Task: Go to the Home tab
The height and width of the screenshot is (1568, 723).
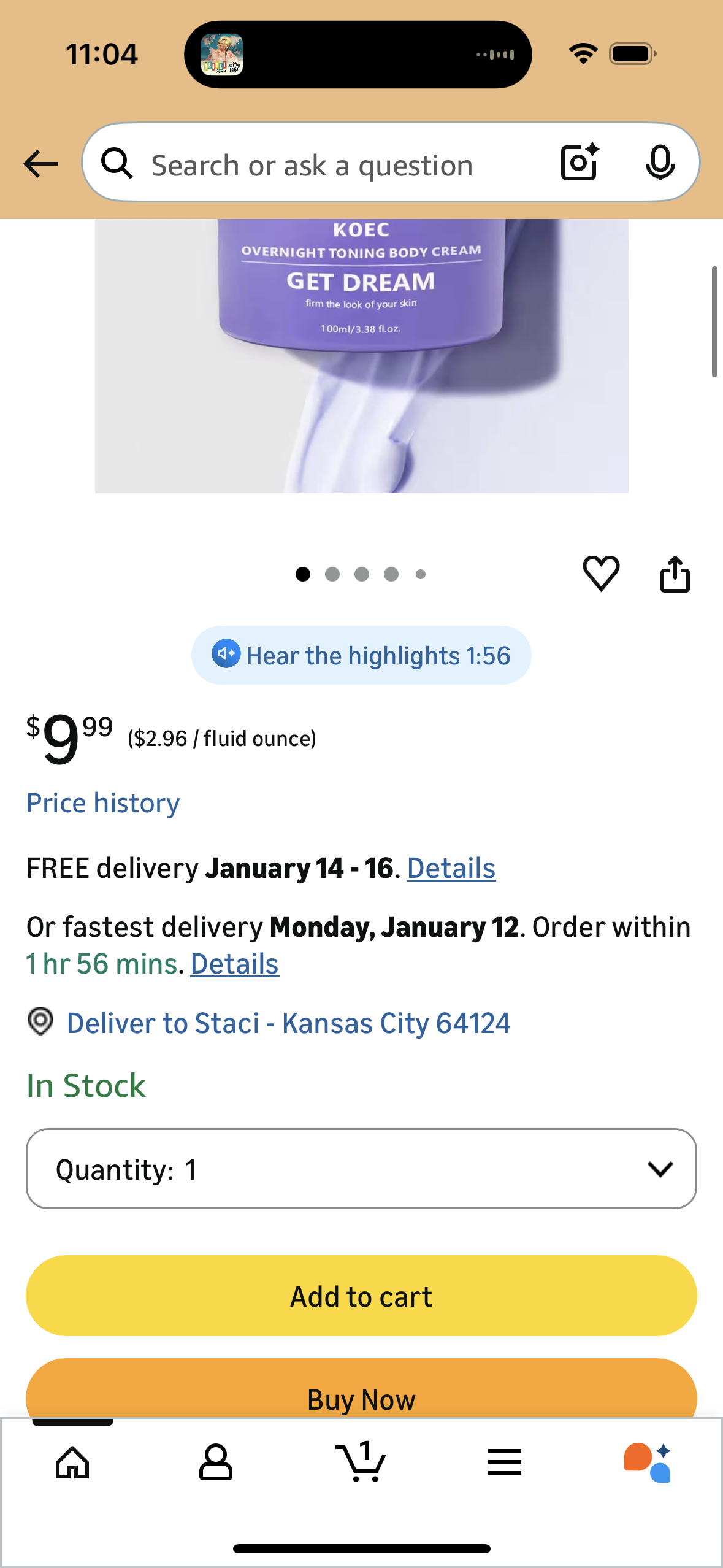Action: click(72, 1462)
